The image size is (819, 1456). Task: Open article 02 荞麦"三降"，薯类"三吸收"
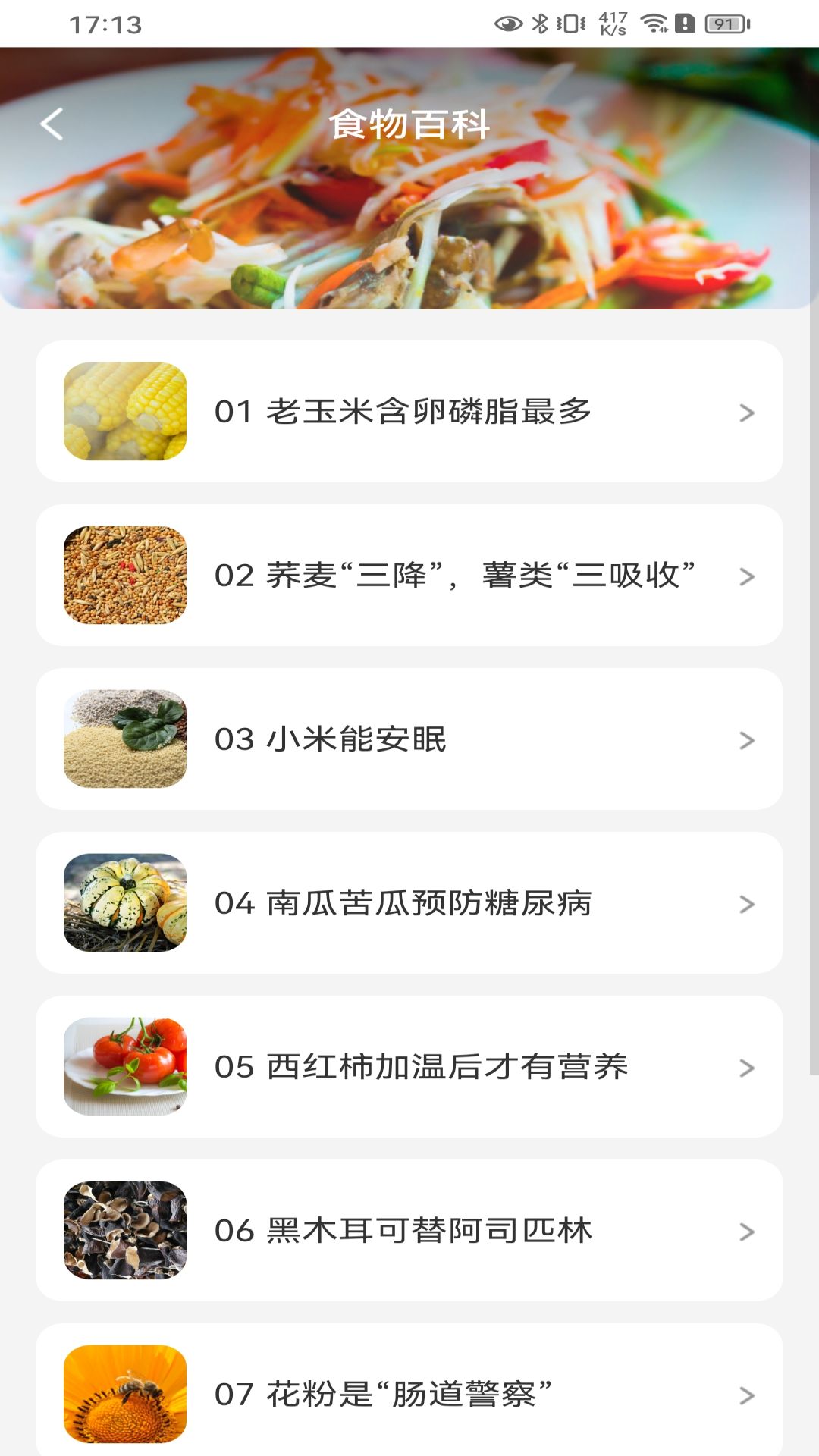[x=409, y=575]
